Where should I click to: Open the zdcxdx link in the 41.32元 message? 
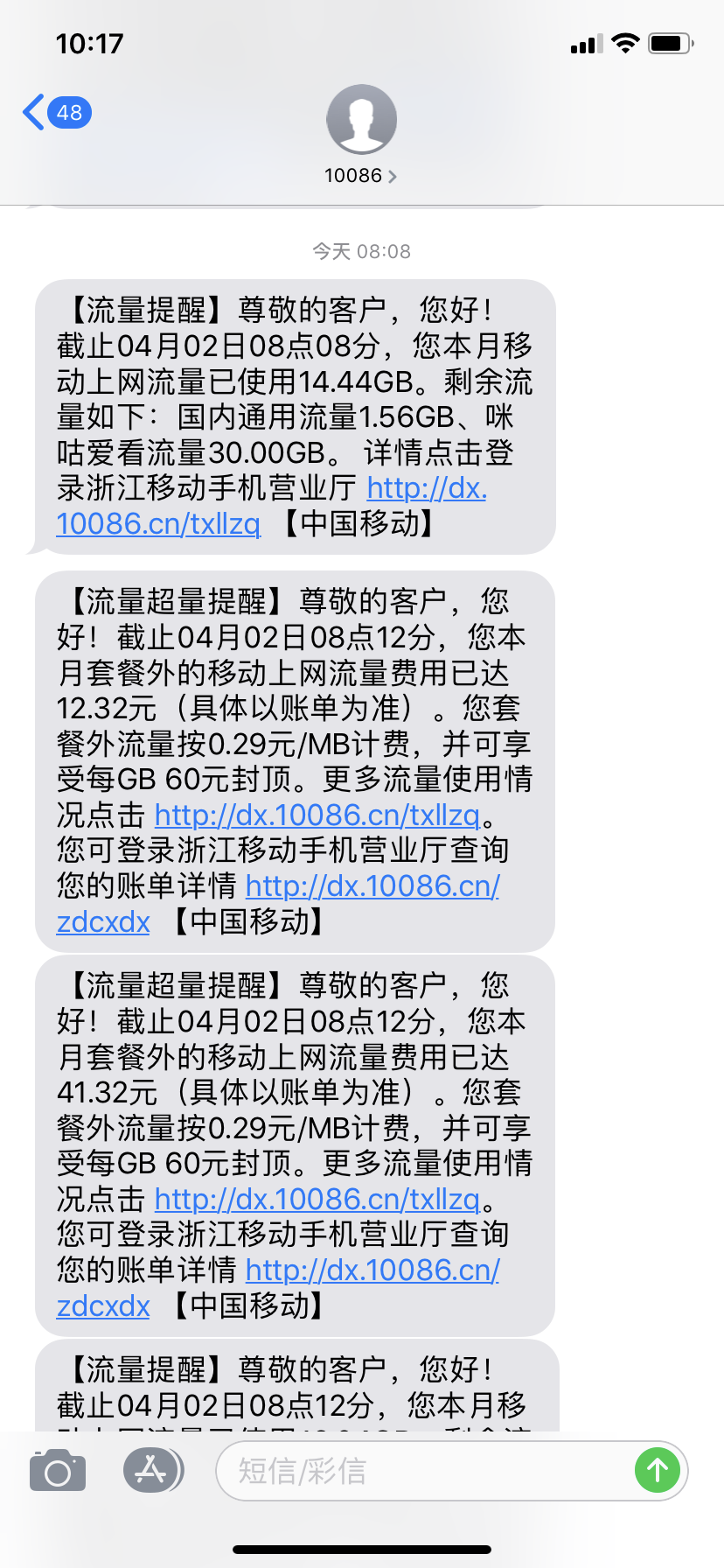[x=103, y=1305]
